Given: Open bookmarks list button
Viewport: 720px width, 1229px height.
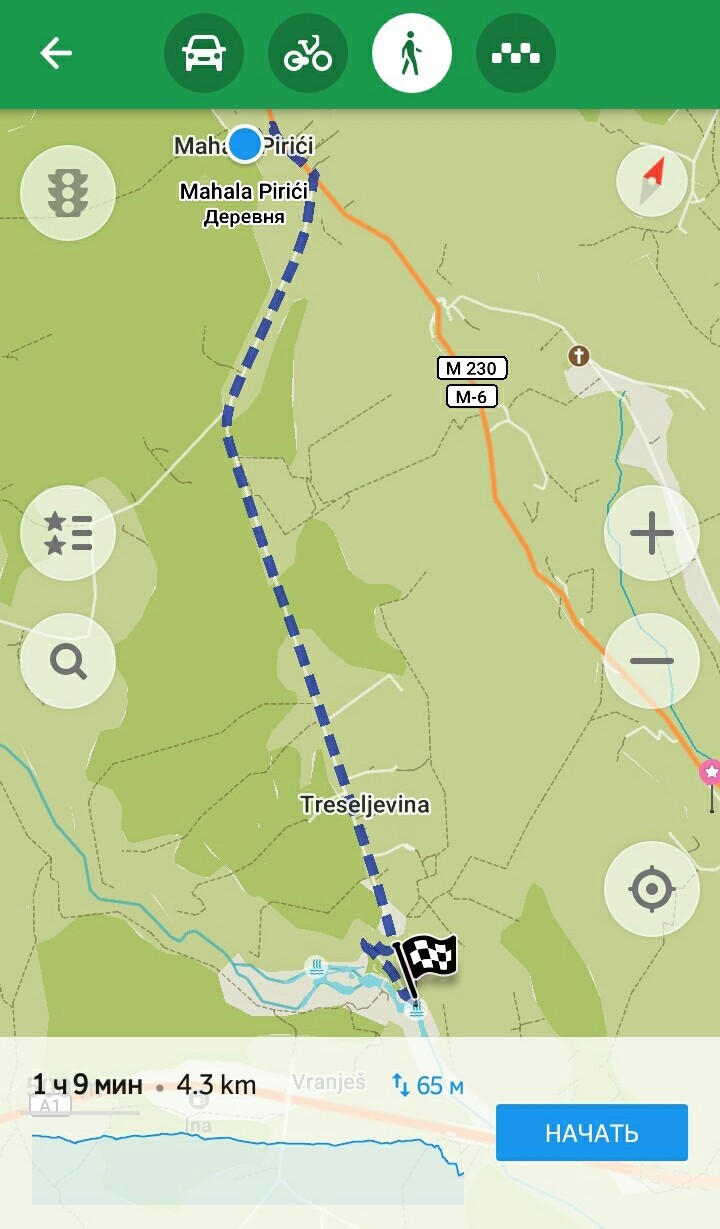Looking at the screenshot, I should (x=68, y=533).
